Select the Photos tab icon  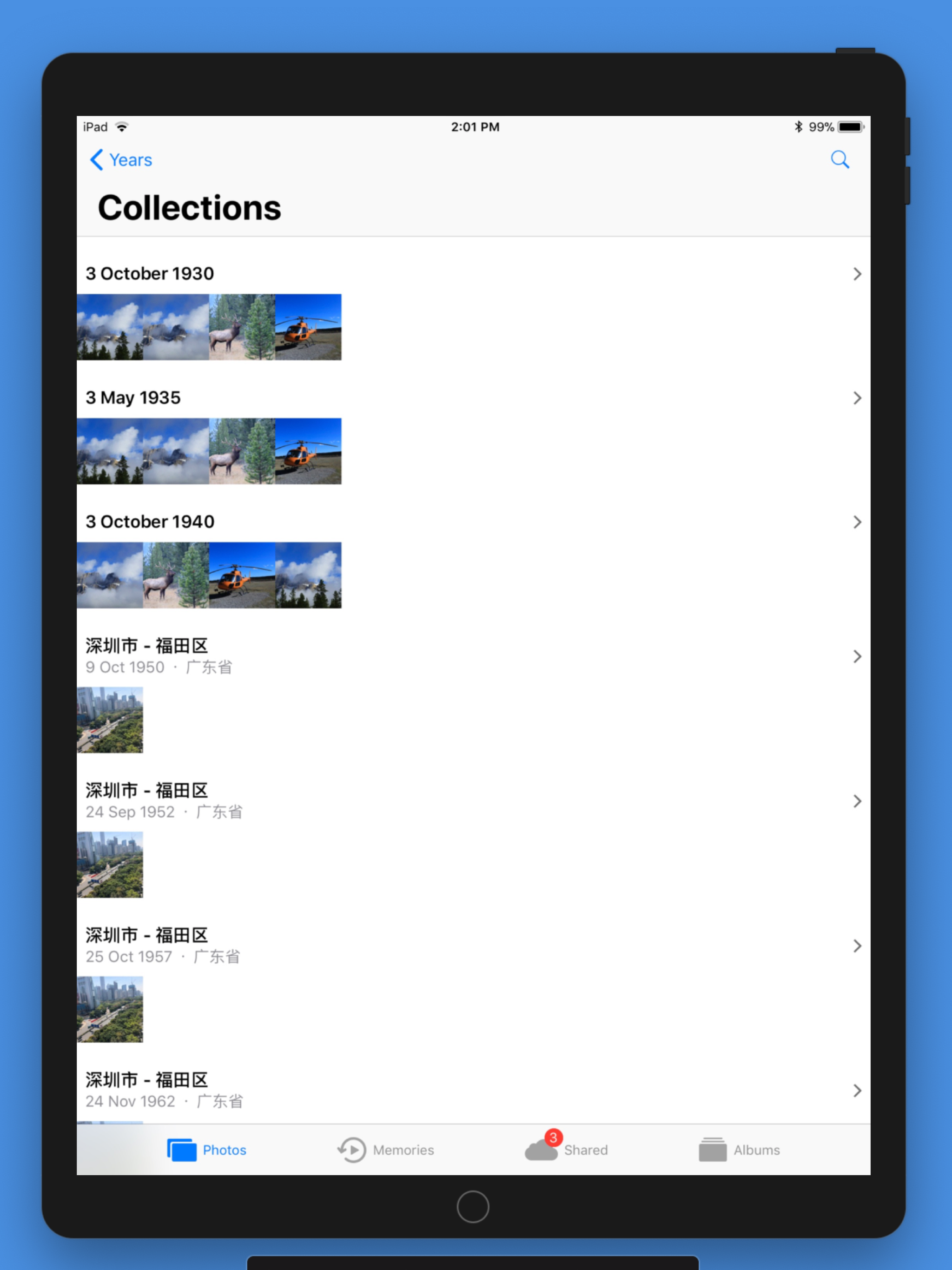[180, 1150]
